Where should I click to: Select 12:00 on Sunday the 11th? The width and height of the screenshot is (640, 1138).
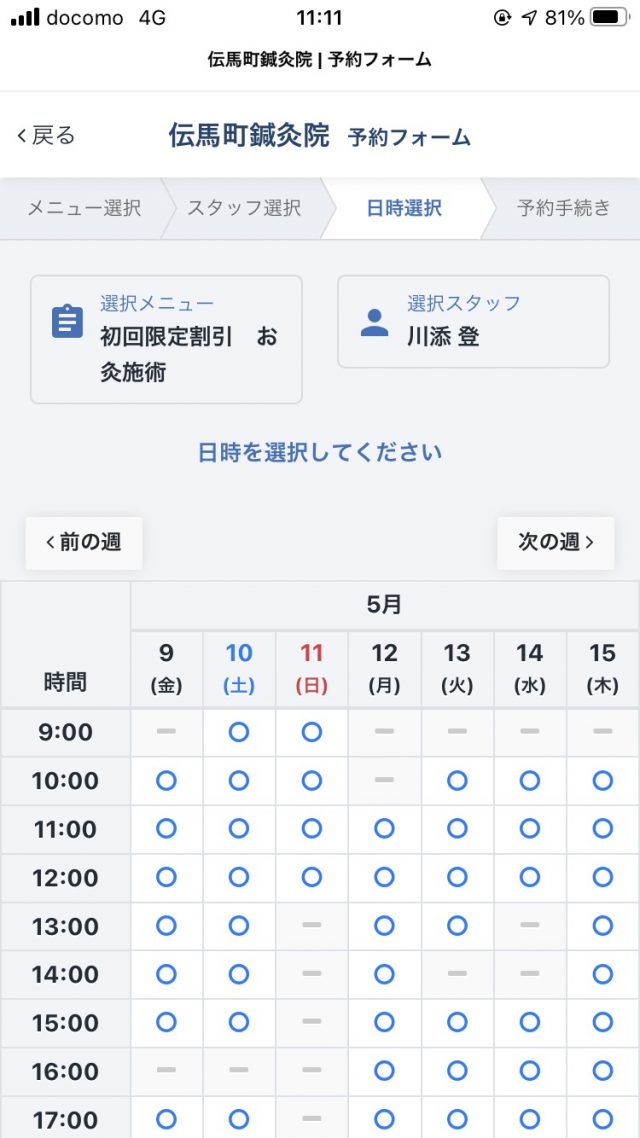click(x=311, y=877)
